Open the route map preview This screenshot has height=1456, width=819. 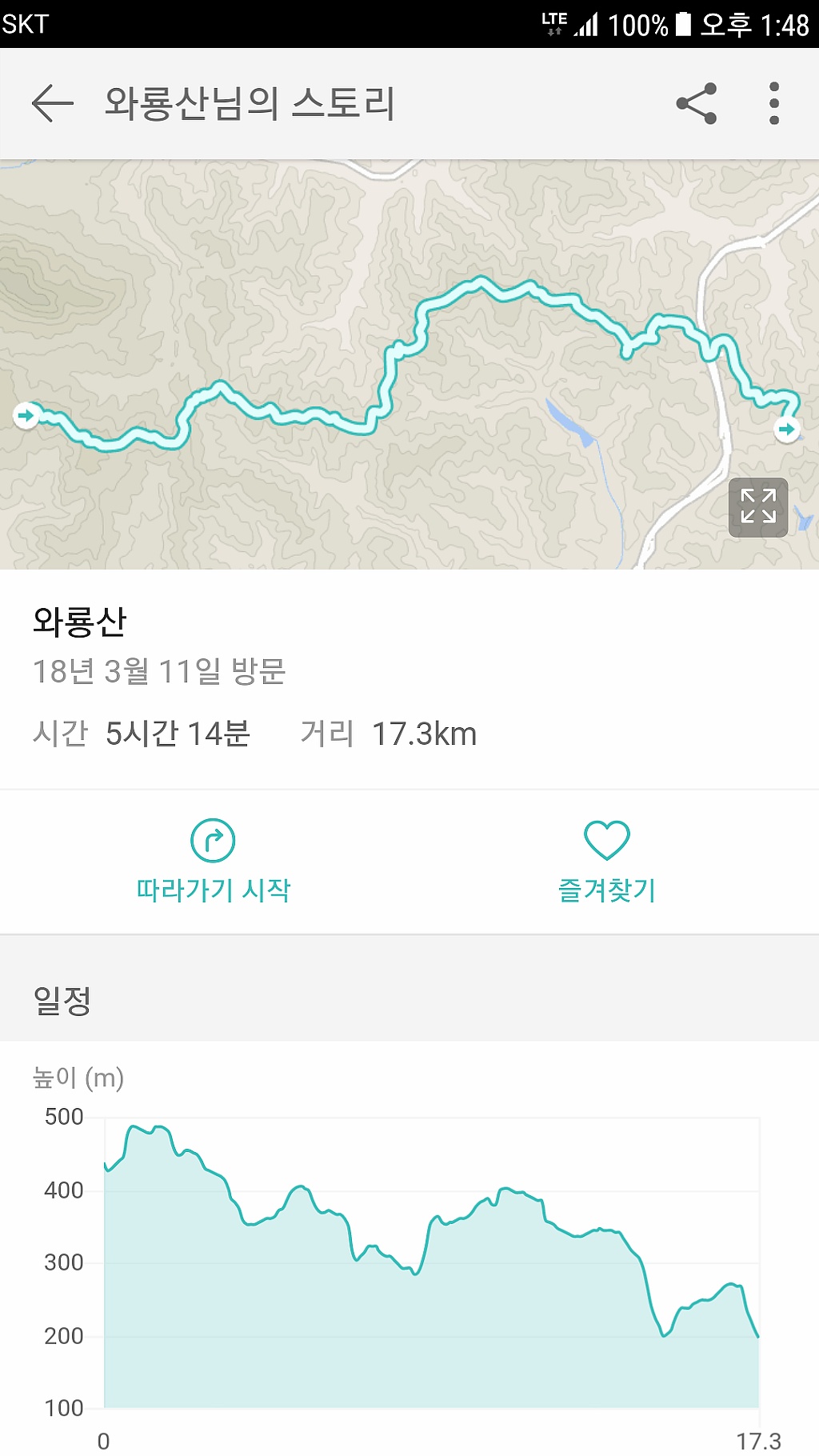[x=409, y=365]
